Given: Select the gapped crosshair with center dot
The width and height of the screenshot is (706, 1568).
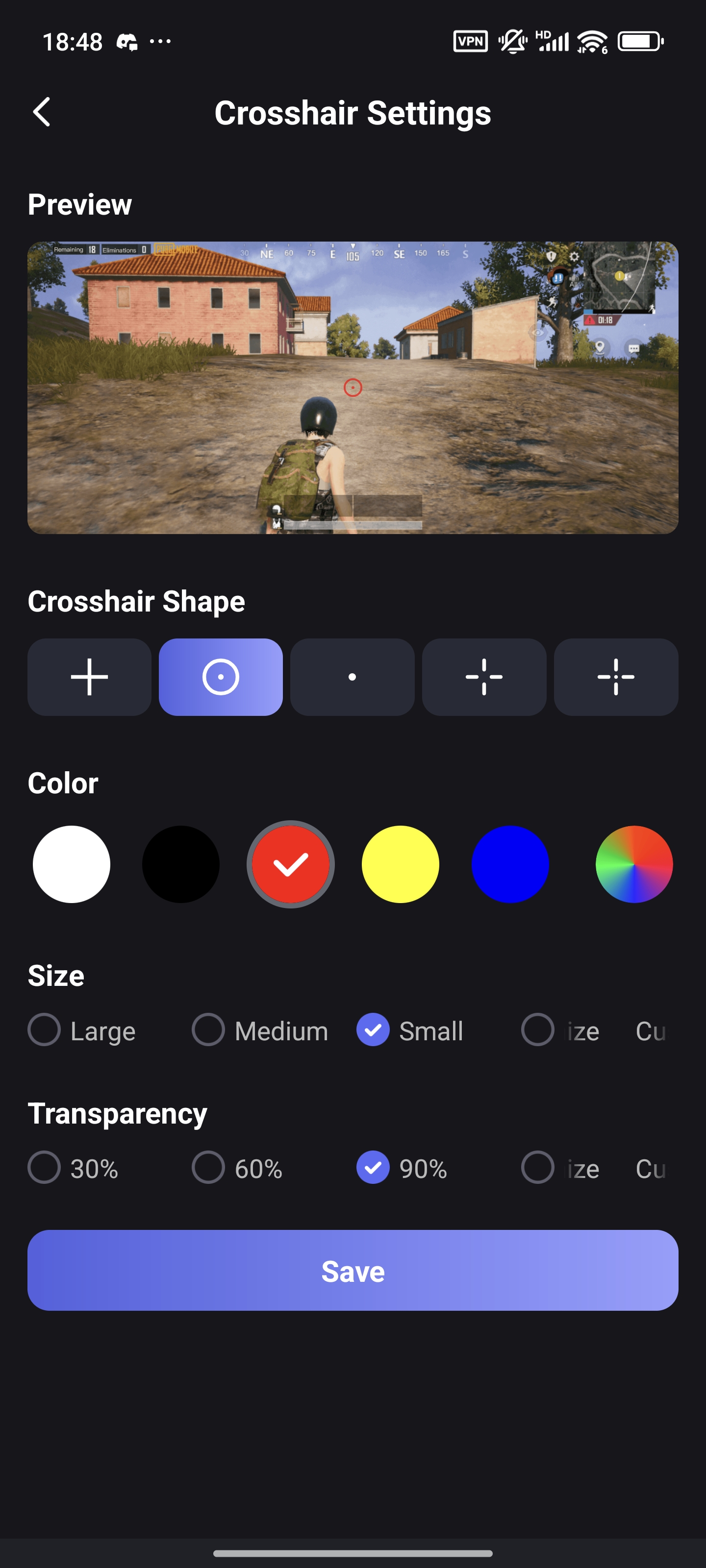Looking at the screenshot, I should tap(616, 676).
